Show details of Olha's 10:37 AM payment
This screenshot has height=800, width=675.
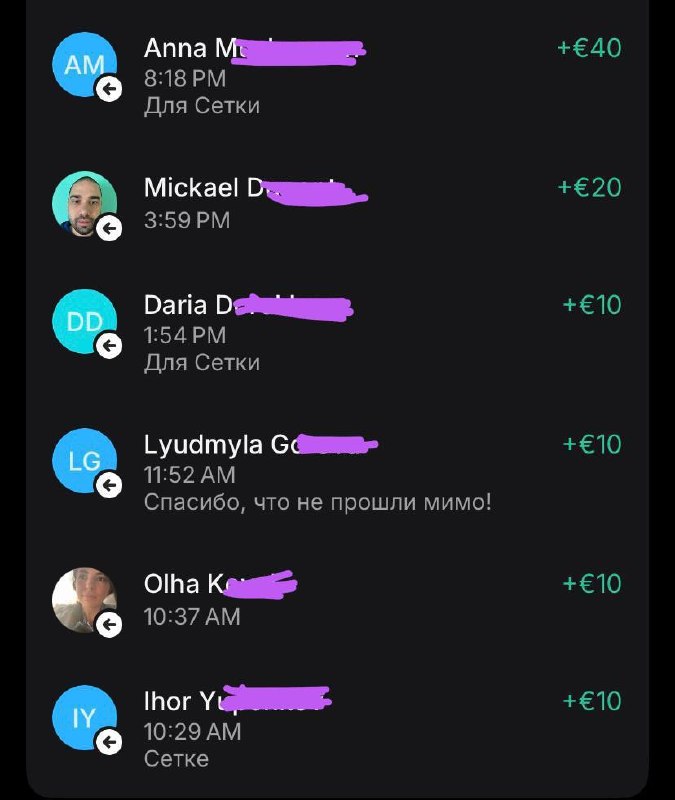click(336, 600)
